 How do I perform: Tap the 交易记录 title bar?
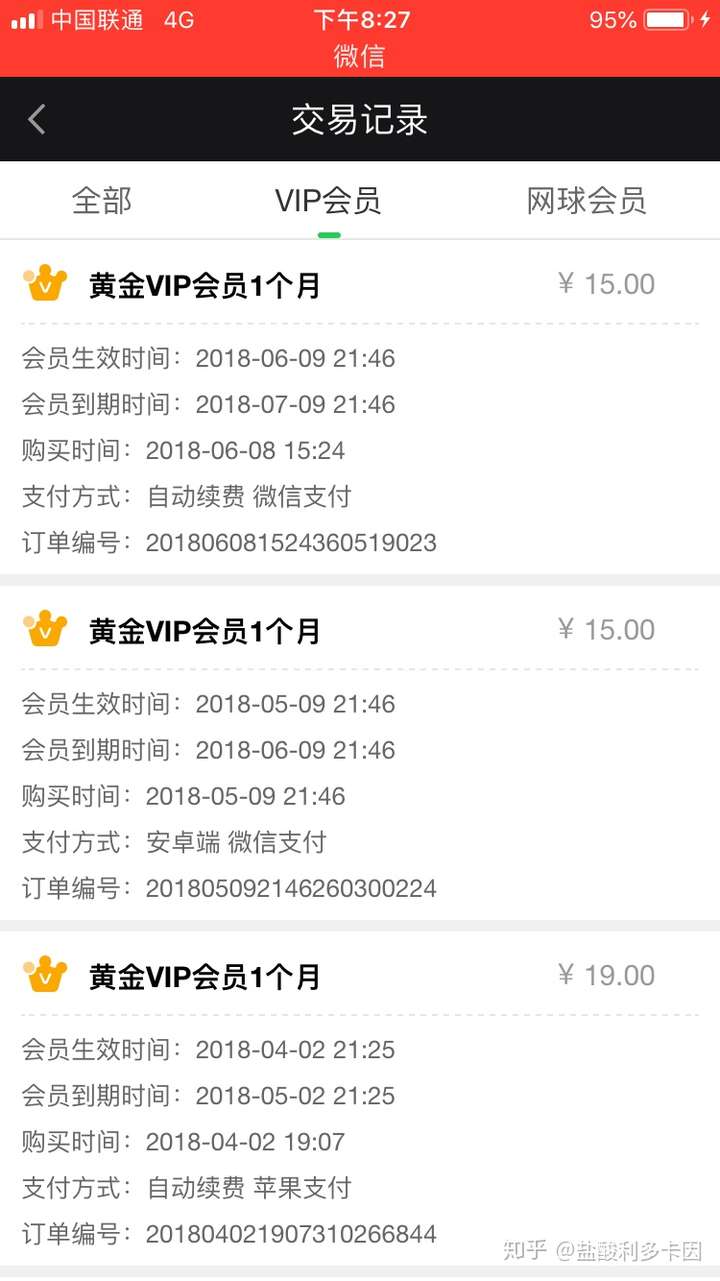[x=360, y=119]
